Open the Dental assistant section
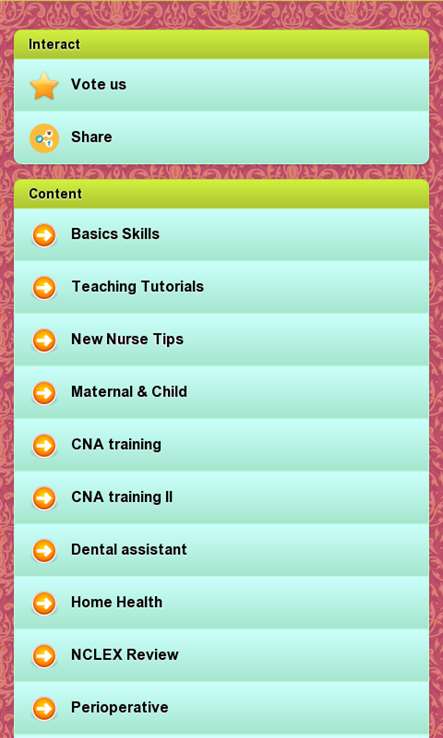The width and height of the screenshot is (443, 738). [221, 550]
